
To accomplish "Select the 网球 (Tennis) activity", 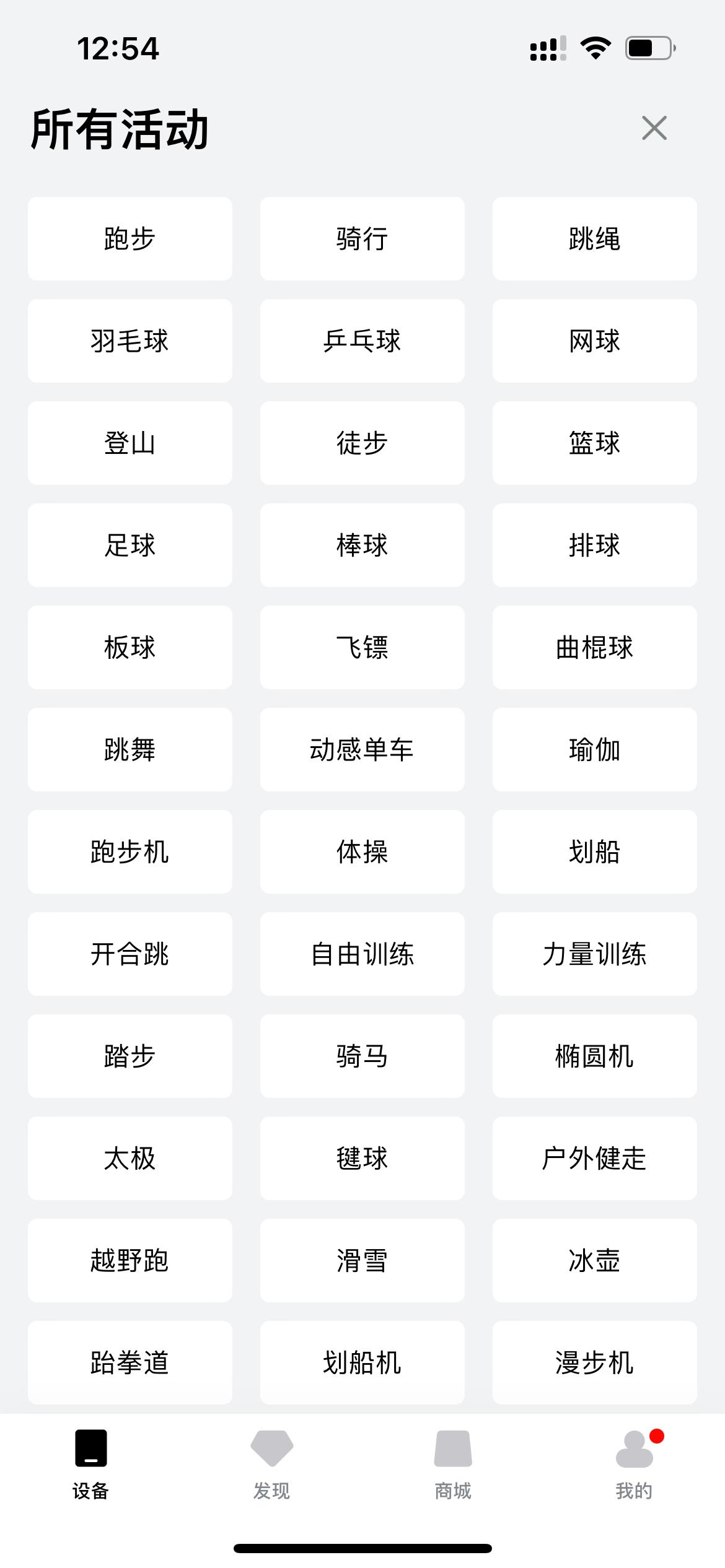I will [x=595, y=340].
